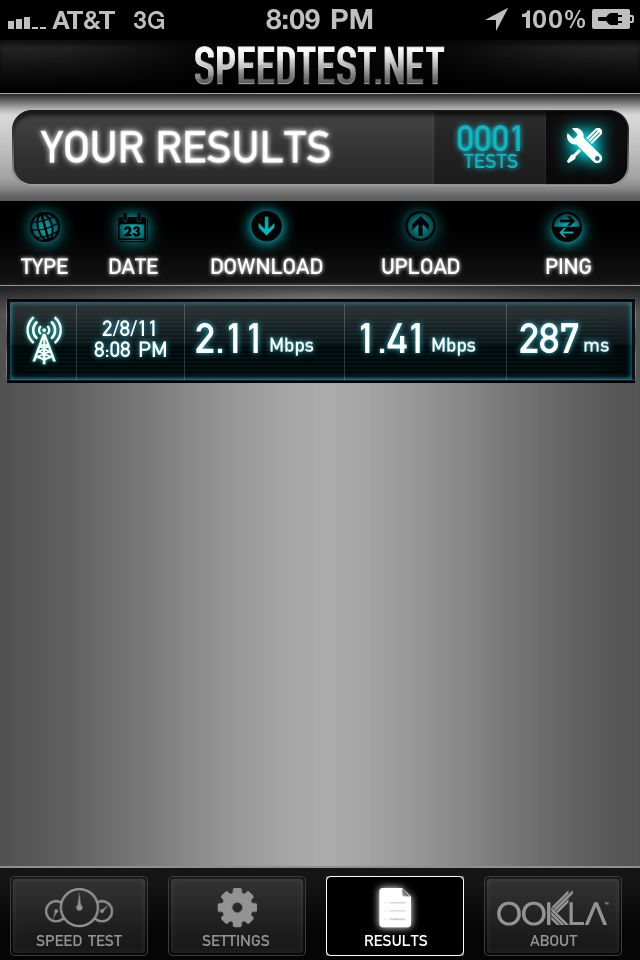This screenshot has width=640, height=960.
Task: Open the Ookla About tab
Action: (553, 916)
